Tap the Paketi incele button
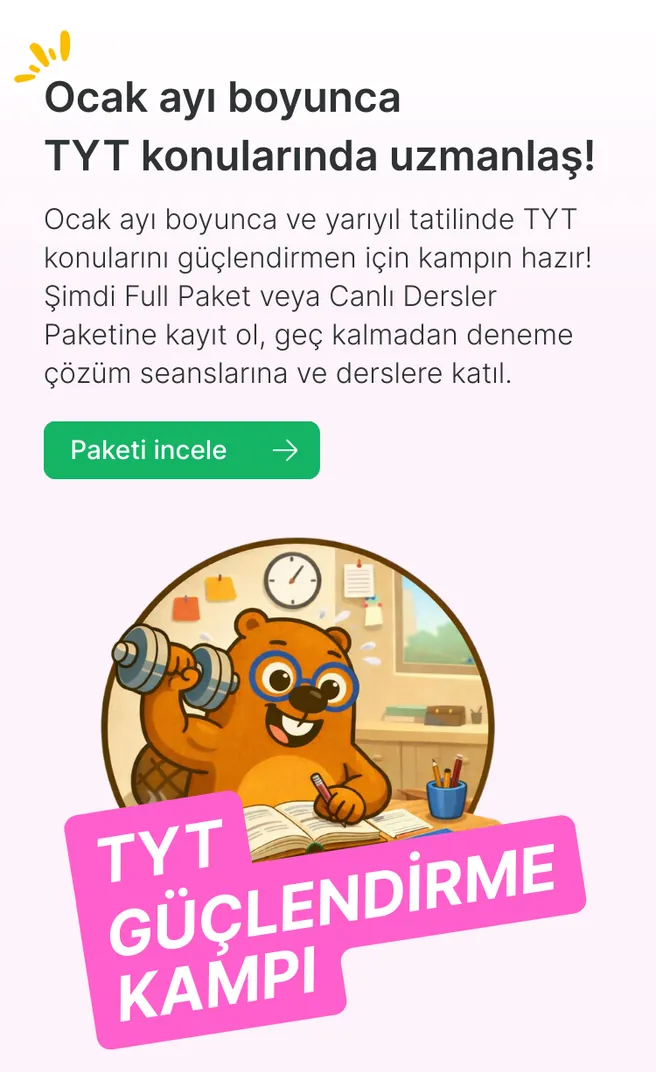The width and height of the screenshot is (656, 1072). pos(181,450)
